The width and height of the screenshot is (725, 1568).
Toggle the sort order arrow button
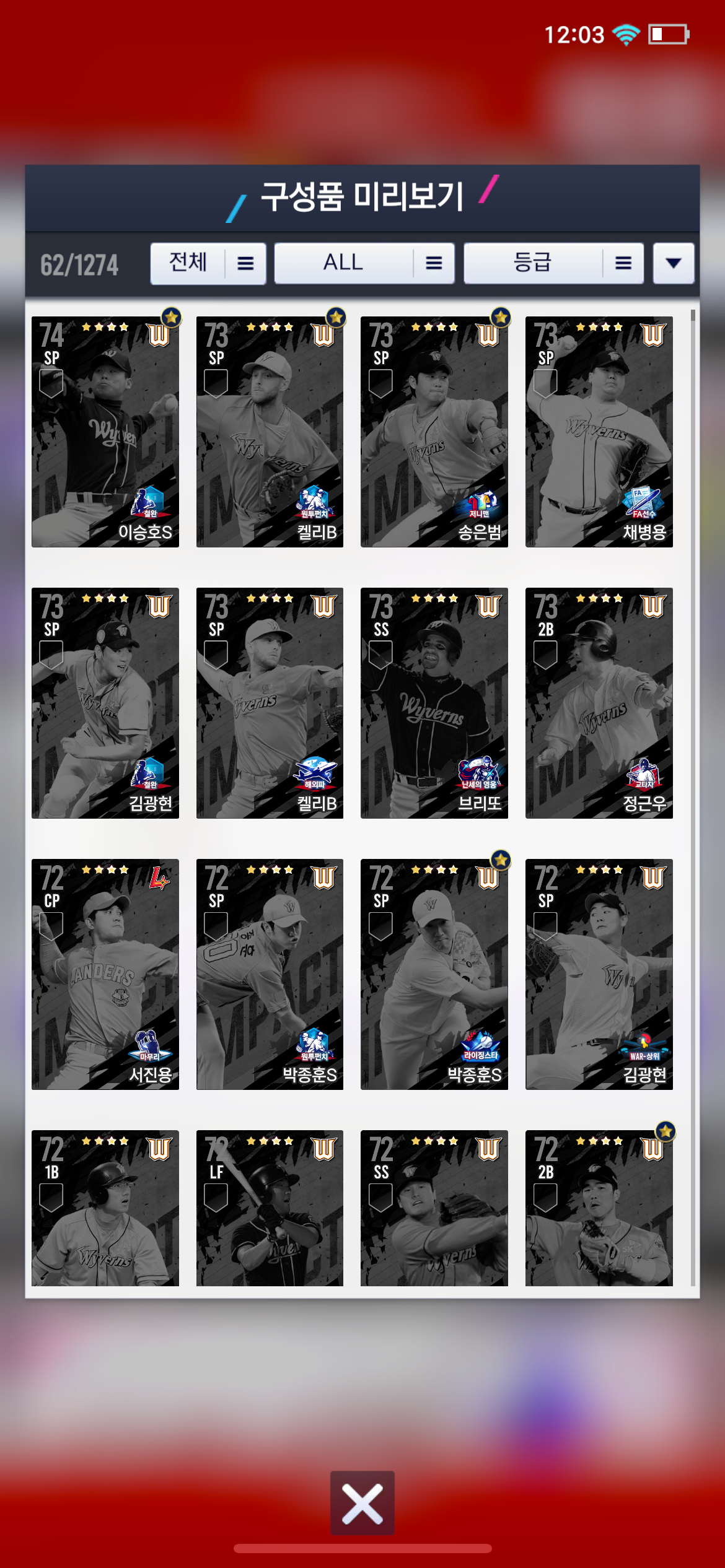click(x=673, y=264)
